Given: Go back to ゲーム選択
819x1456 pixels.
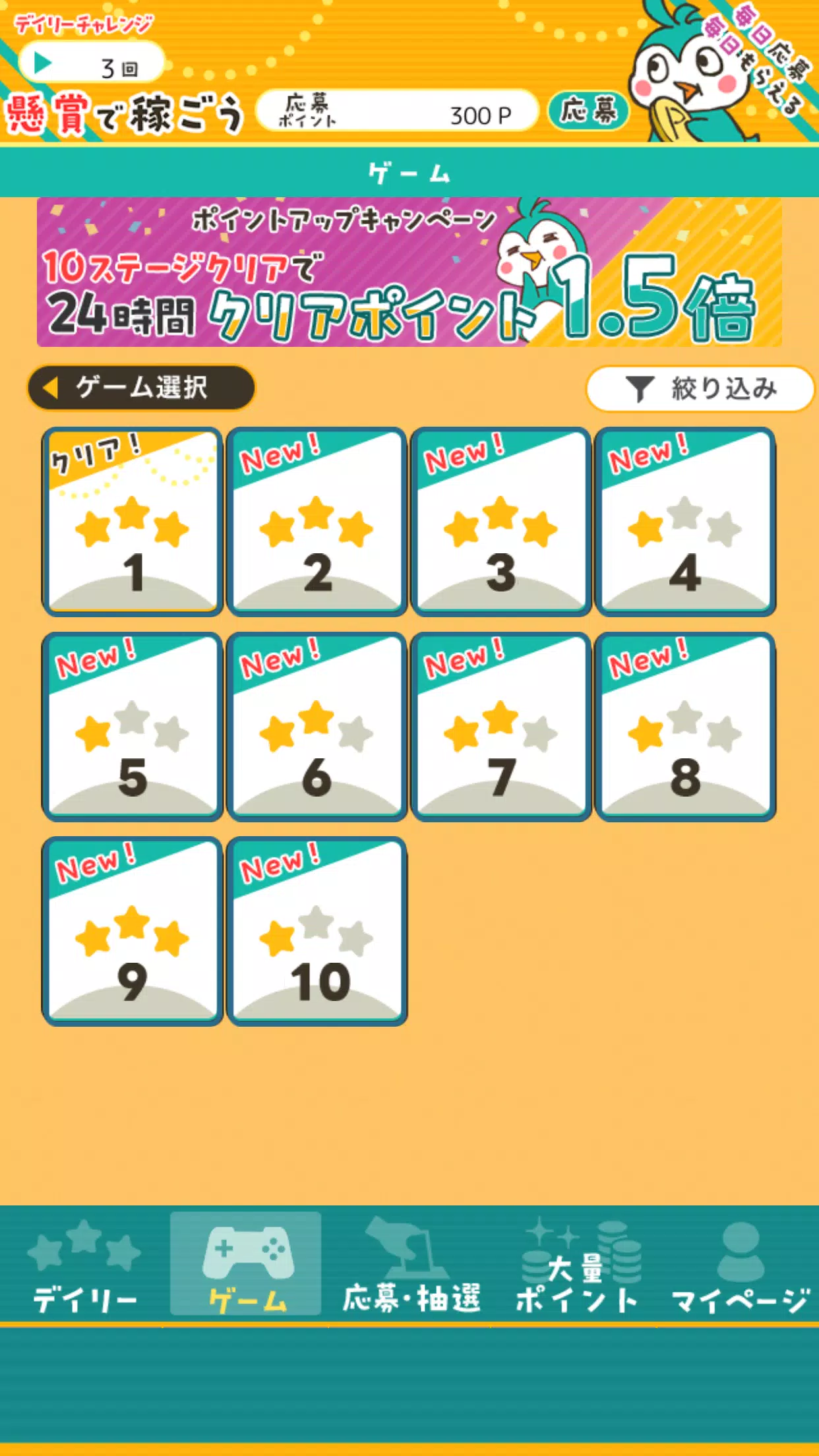Looking at the screenshot, I should click(x=141, y=387).
